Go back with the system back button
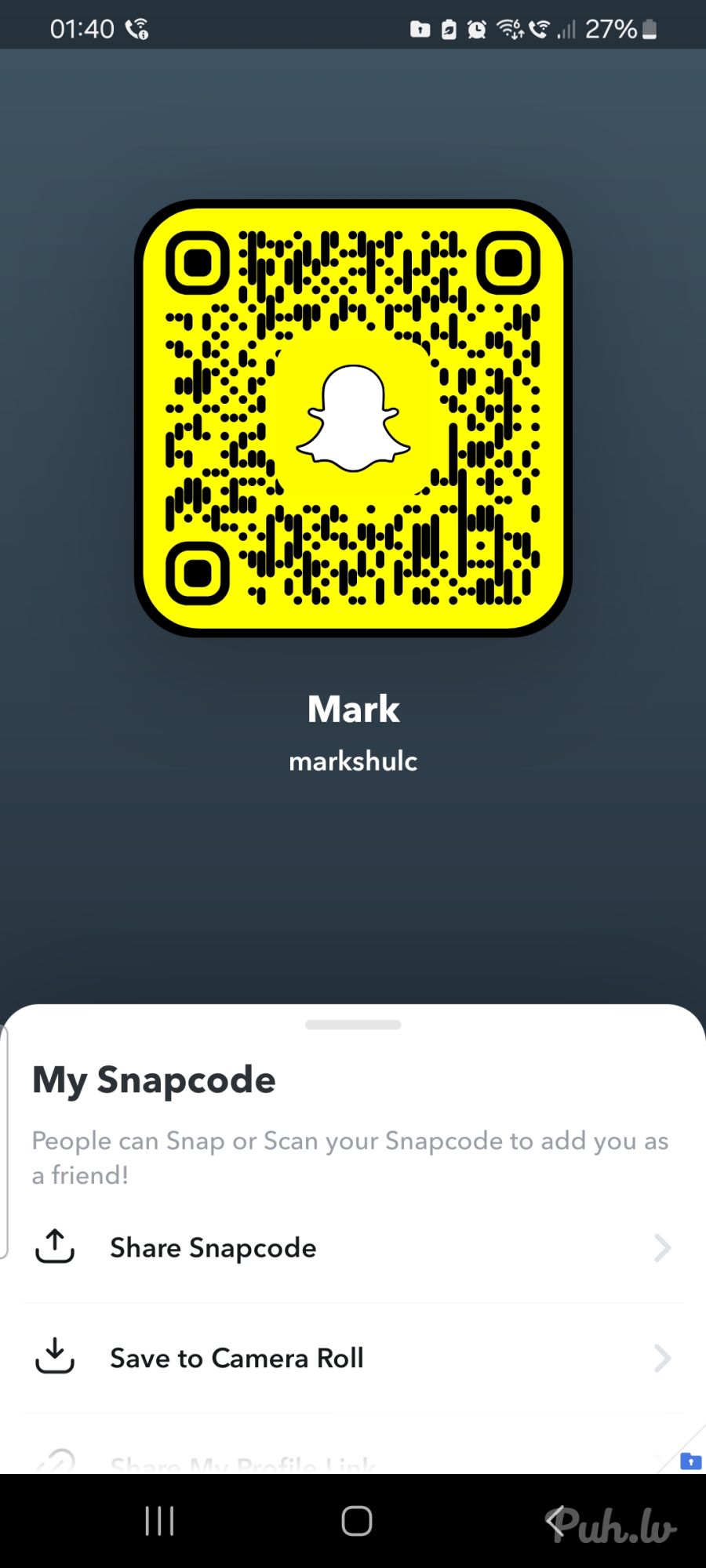706x1568 pixels. tap(555, 1522)
